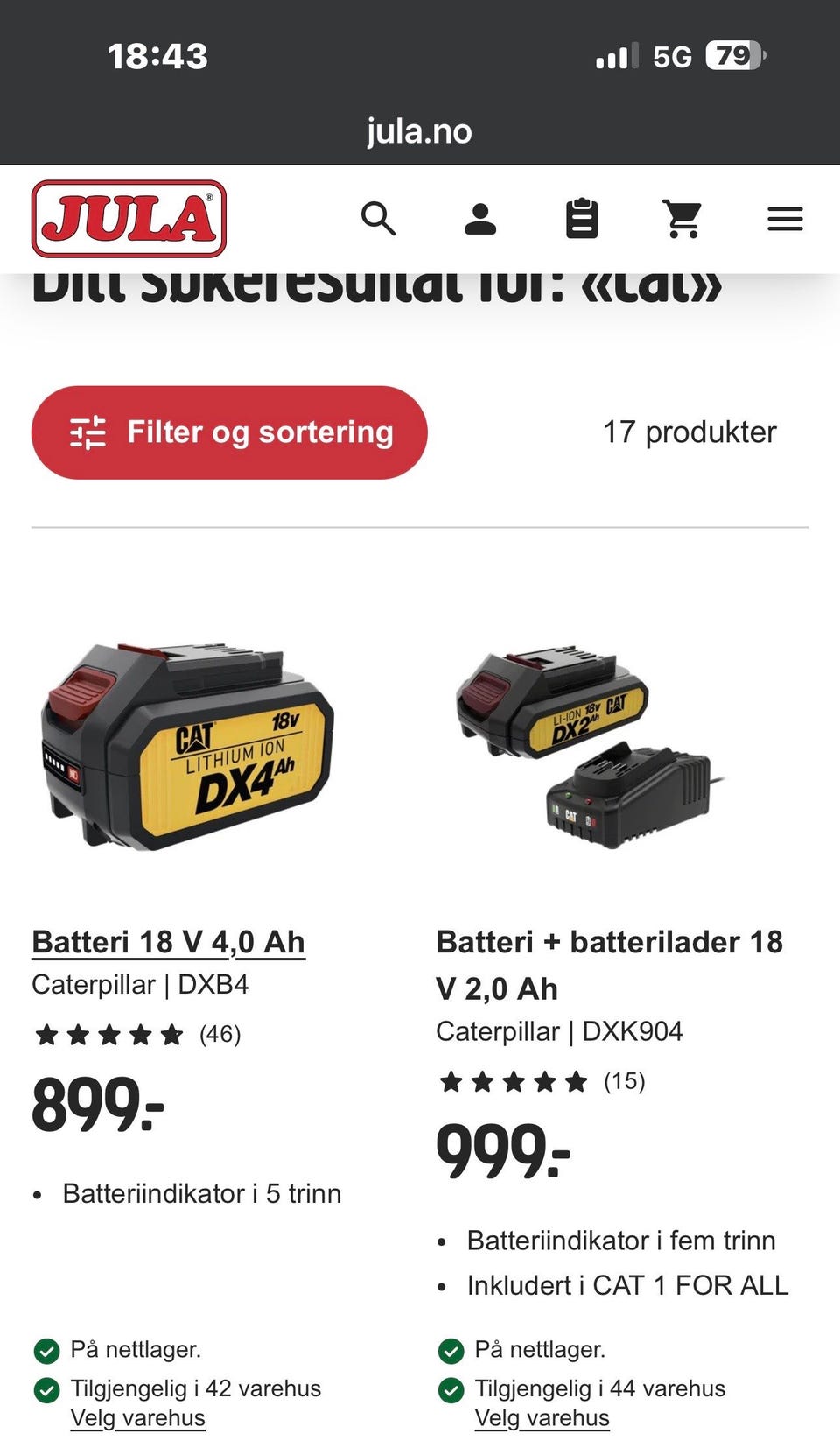840x1455 pixels.
Task: Tap the jula.no address bar
Action: [x=419, y=131]
